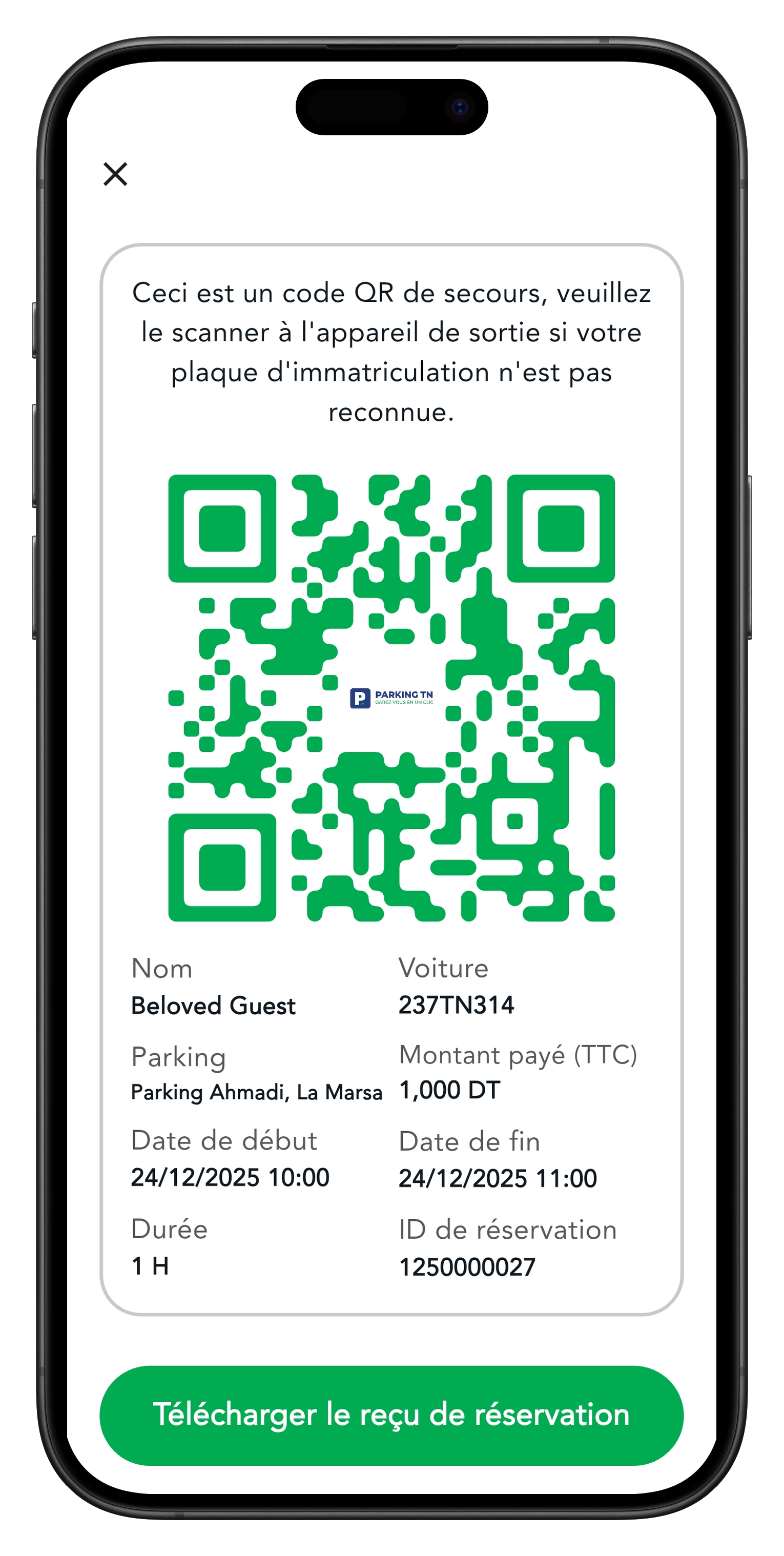Close the backup QR code screen

coord(115,174)
